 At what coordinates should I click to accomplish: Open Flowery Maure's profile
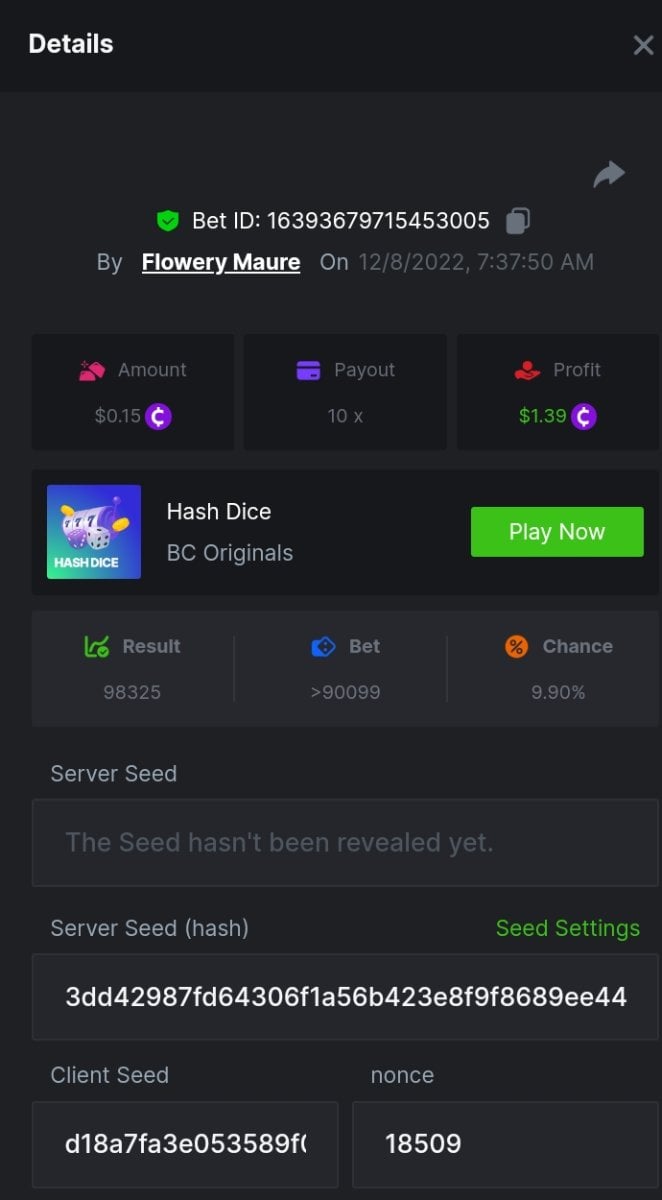(221, 262)
